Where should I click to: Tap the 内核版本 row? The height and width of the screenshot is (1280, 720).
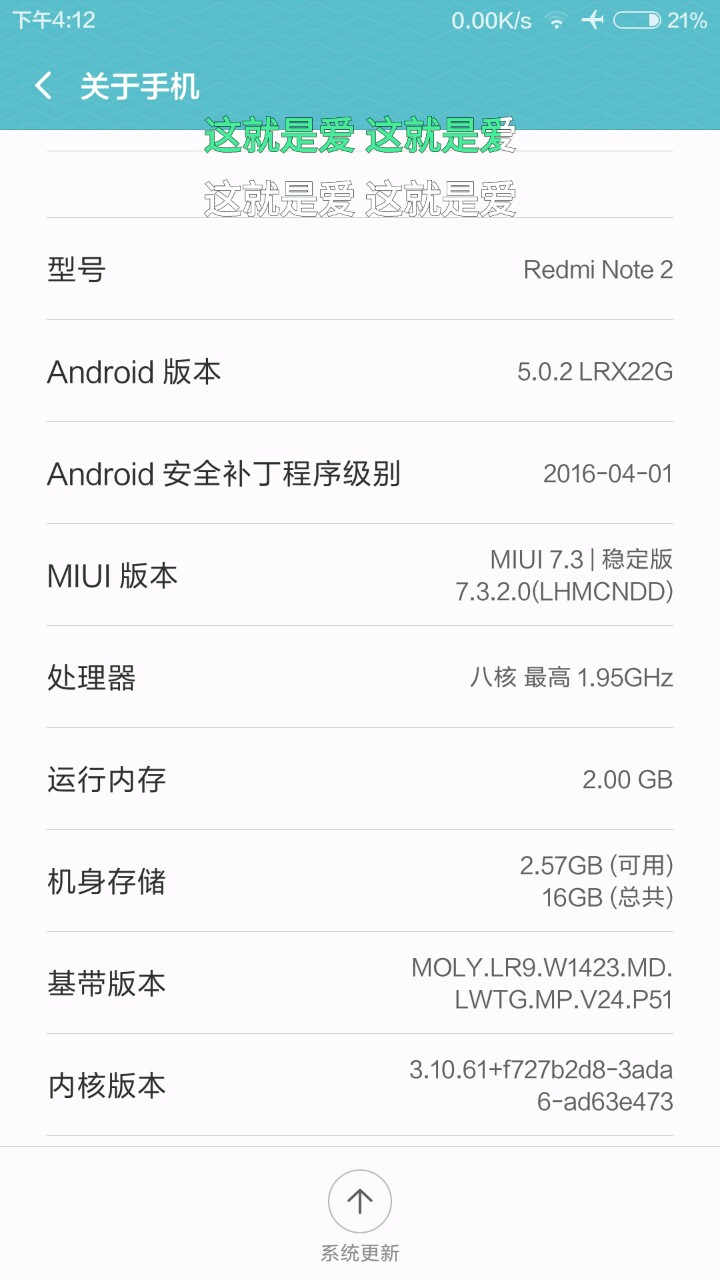click(360, 1085)
